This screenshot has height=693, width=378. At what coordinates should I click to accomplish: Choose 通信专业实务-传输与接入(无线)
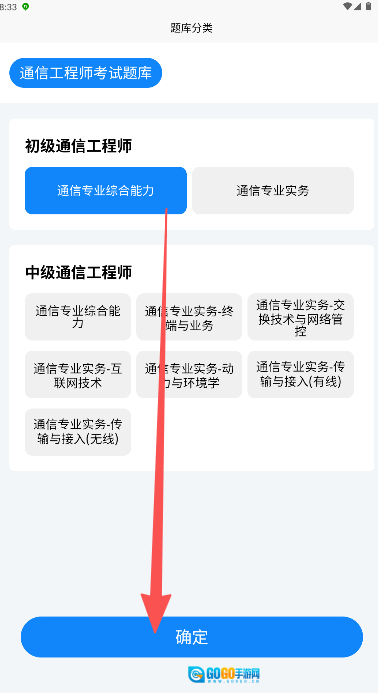click(78, 432)
